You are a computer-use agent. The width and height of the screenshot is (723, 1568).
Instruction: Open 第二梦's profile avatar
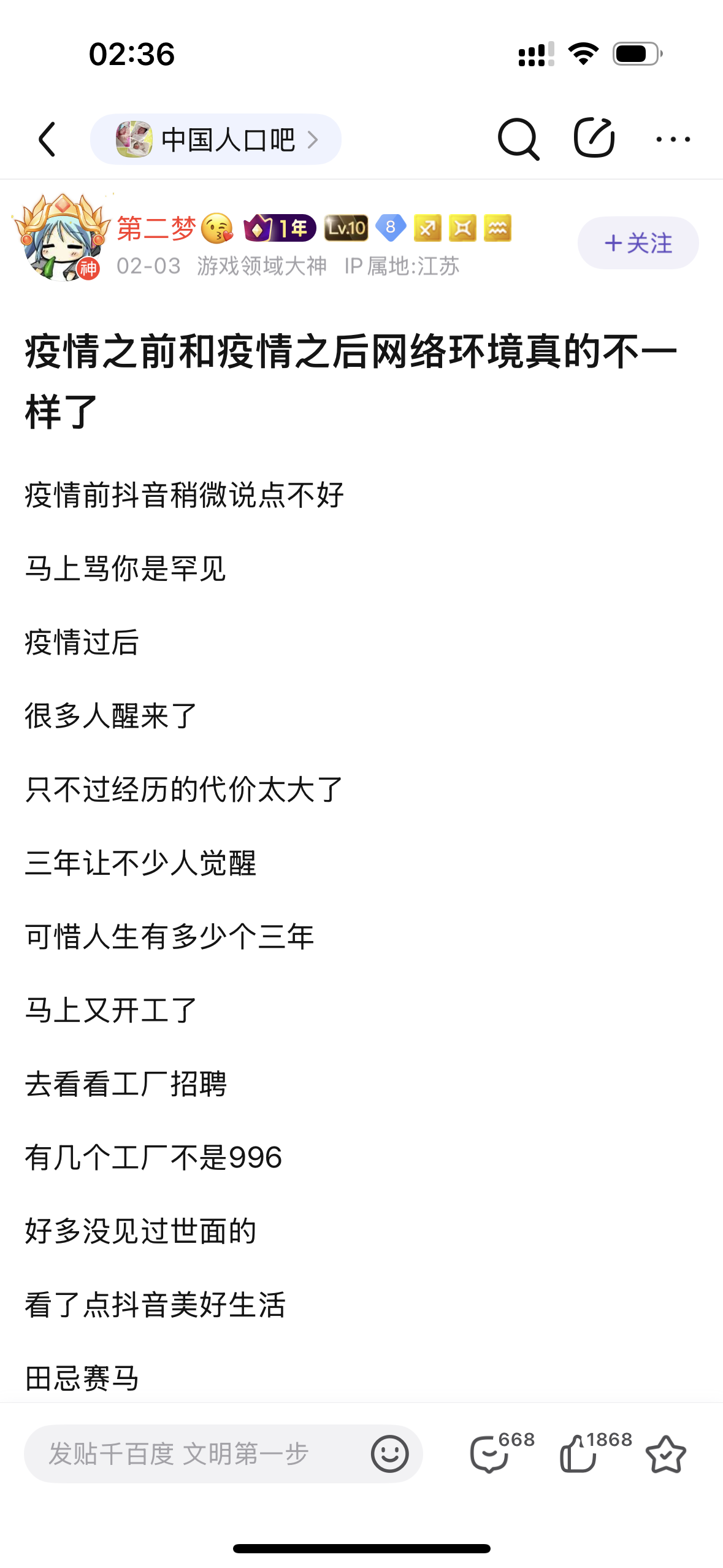[62, 238]
